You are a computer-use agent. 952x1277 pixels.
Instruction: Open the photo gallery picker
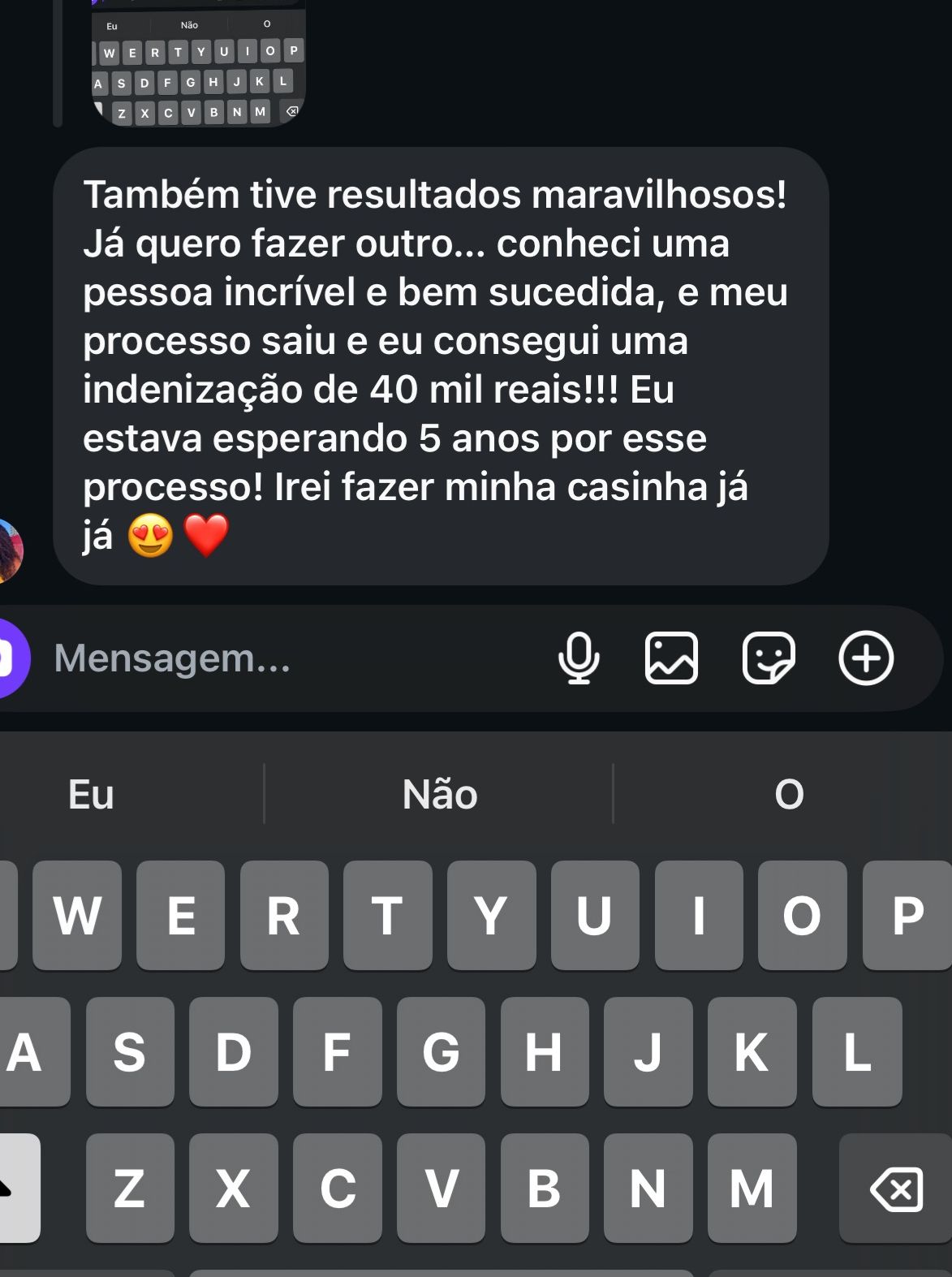click(671, 658)
